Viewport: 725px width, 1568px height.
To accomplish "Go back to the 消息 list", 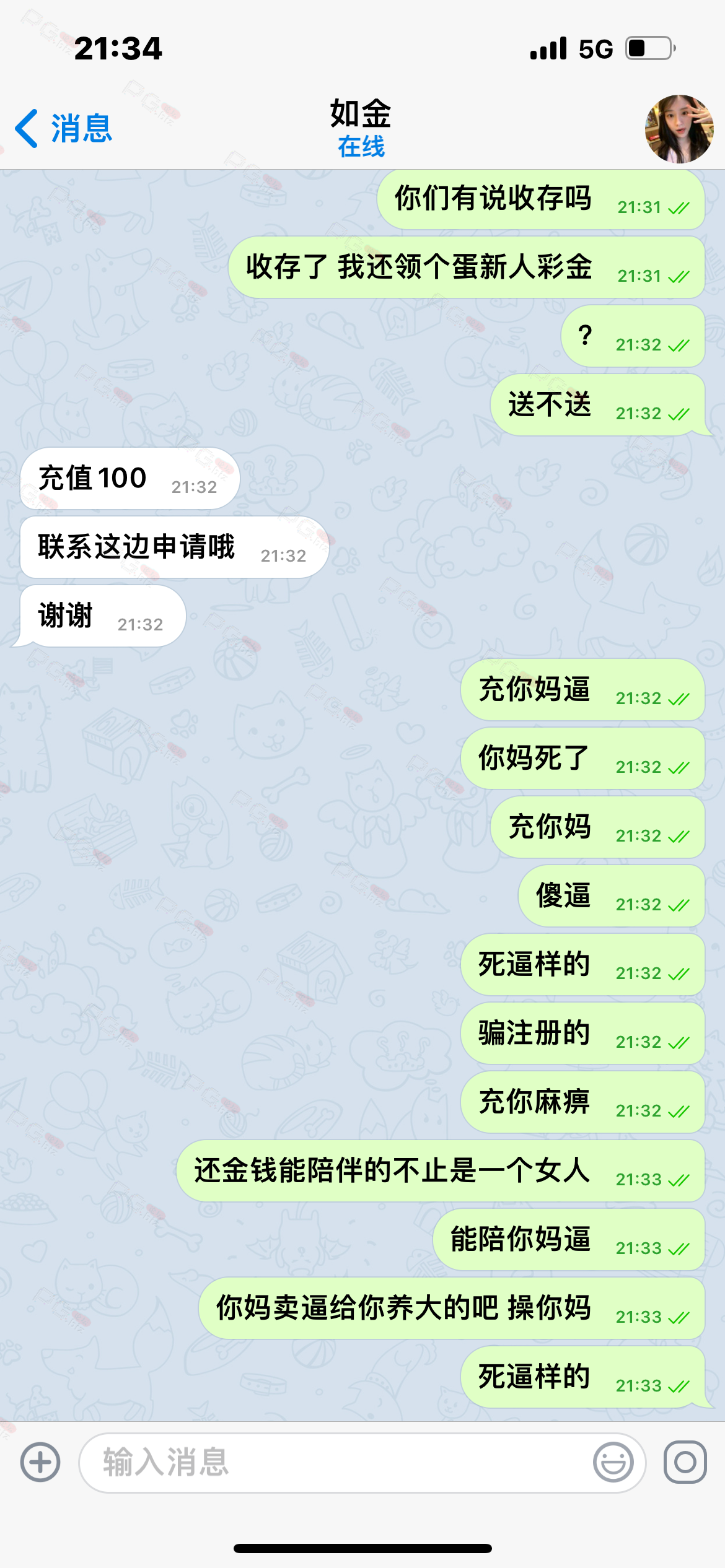I will (63, 129).
